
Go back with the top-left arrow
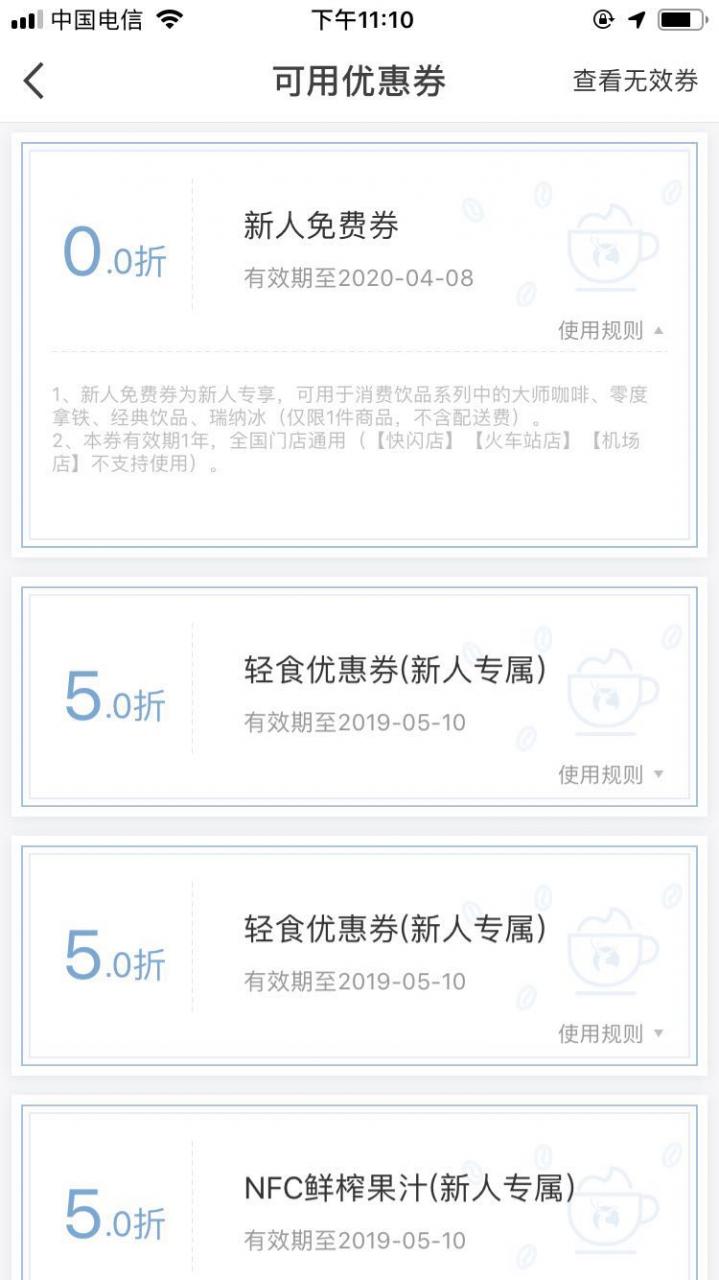(x=34, y=81)
